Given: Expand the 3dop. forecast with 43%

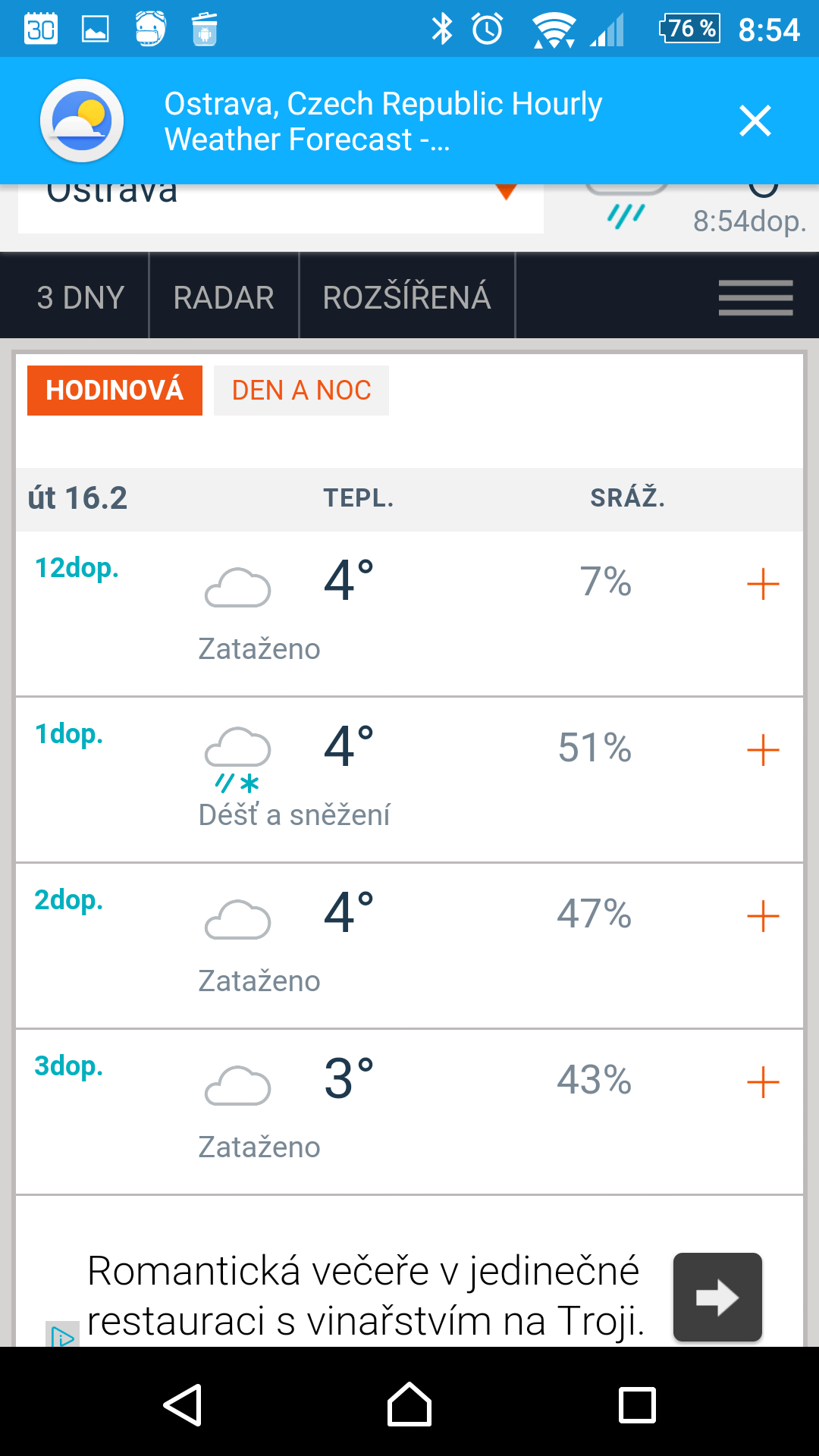Looking at the screenshot, I should 763,1082.
